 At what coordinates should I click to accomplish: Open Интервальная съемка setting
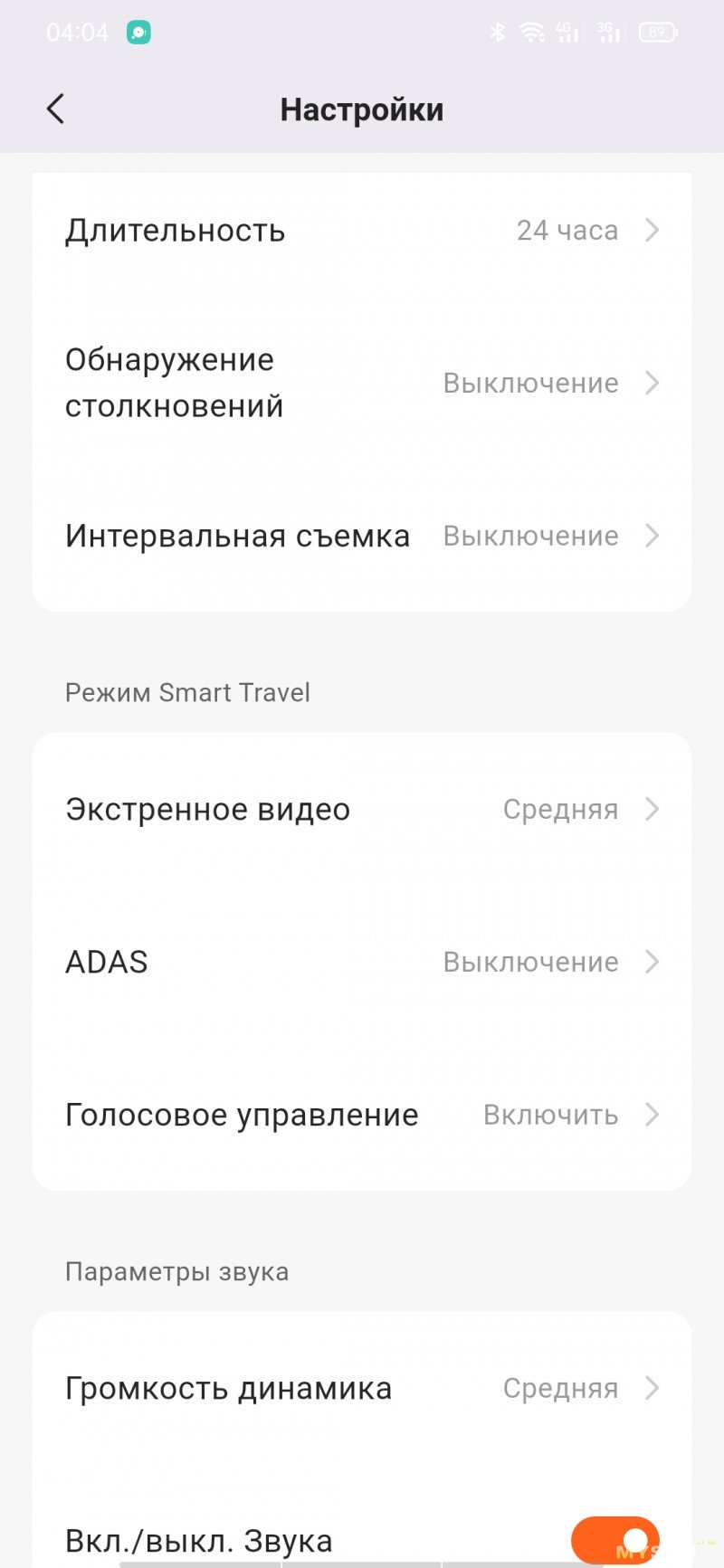click(x=362, y=536)
